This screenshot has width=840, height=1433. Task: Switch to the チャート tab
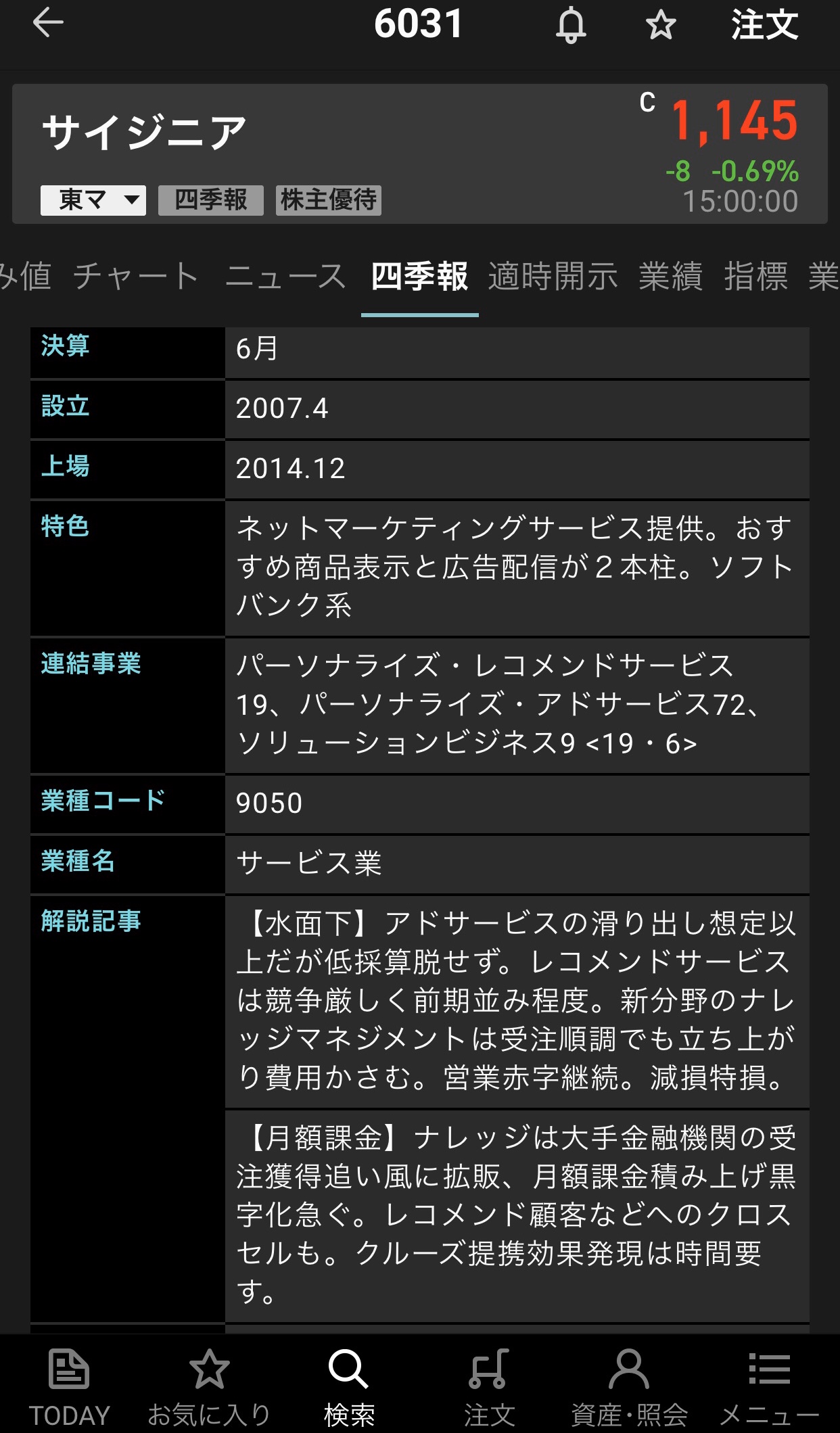coord(135,277)
